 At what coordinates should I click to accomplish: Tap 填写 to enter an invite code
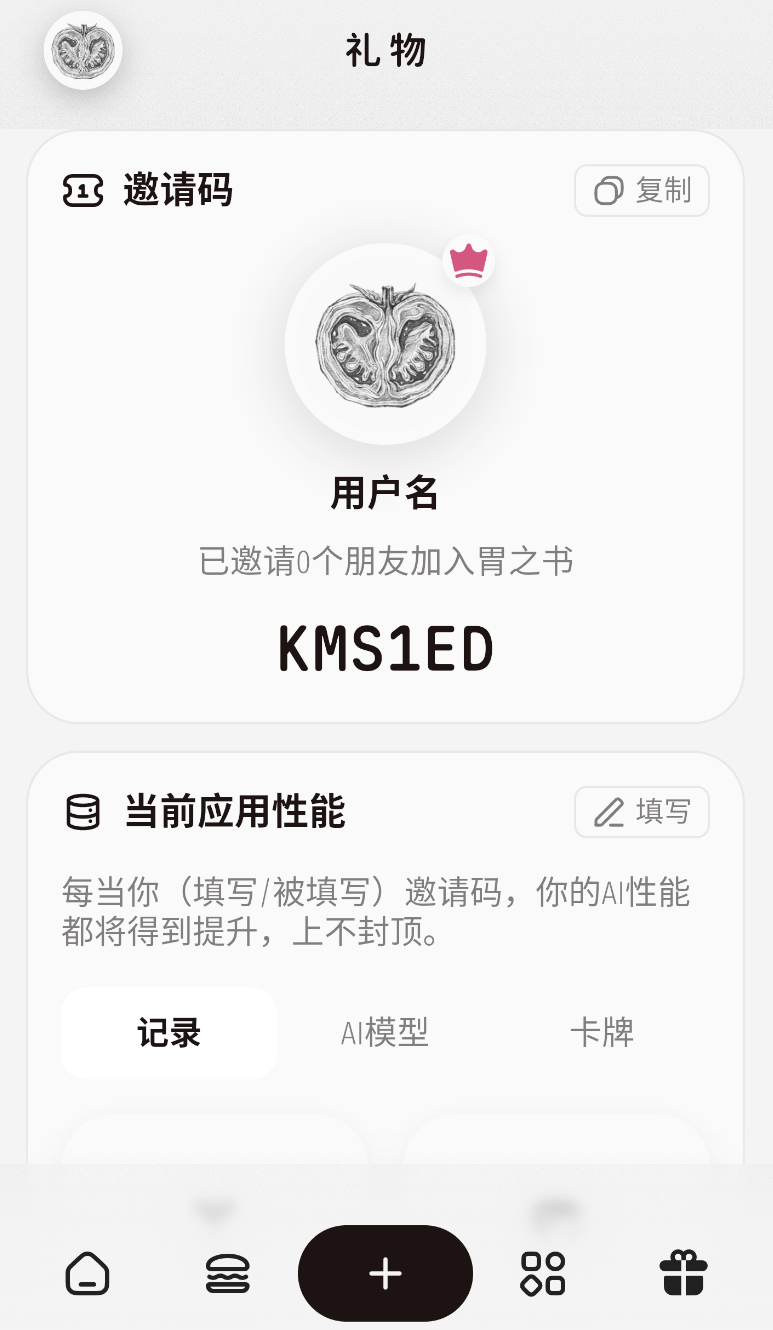pyautogui.click(x=642, y=812)
